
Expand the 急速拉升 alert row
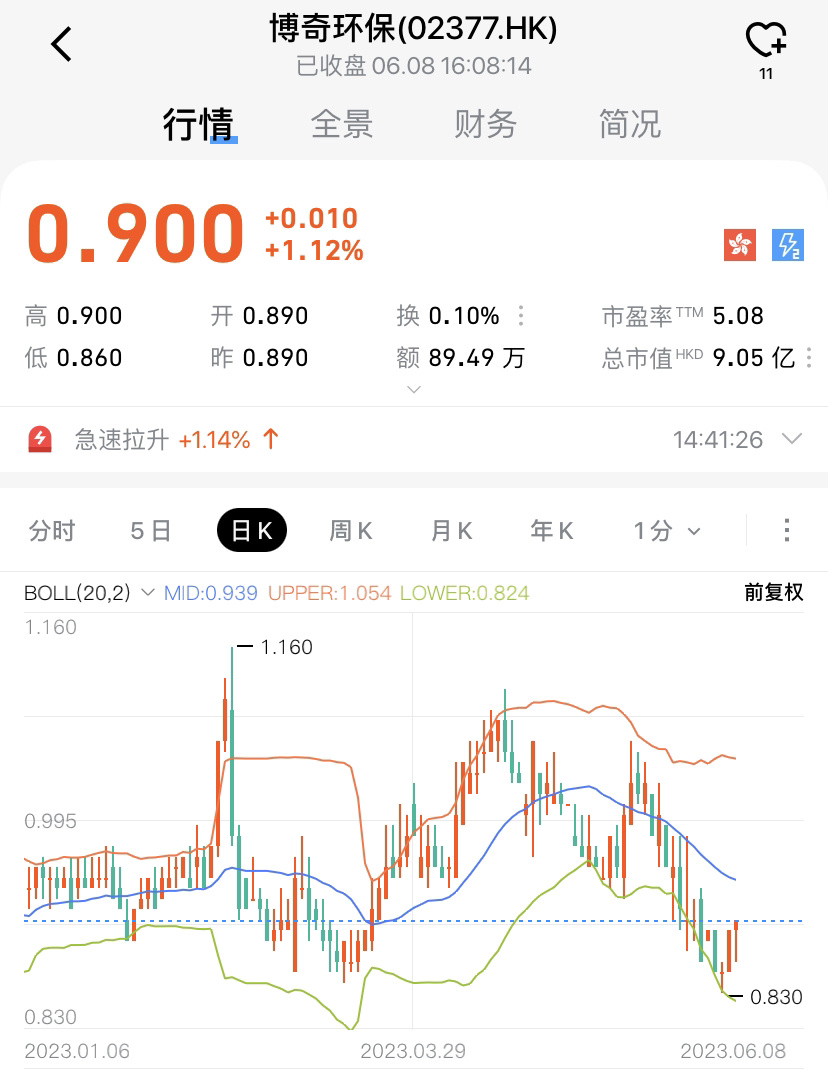(x=792, y=439)
